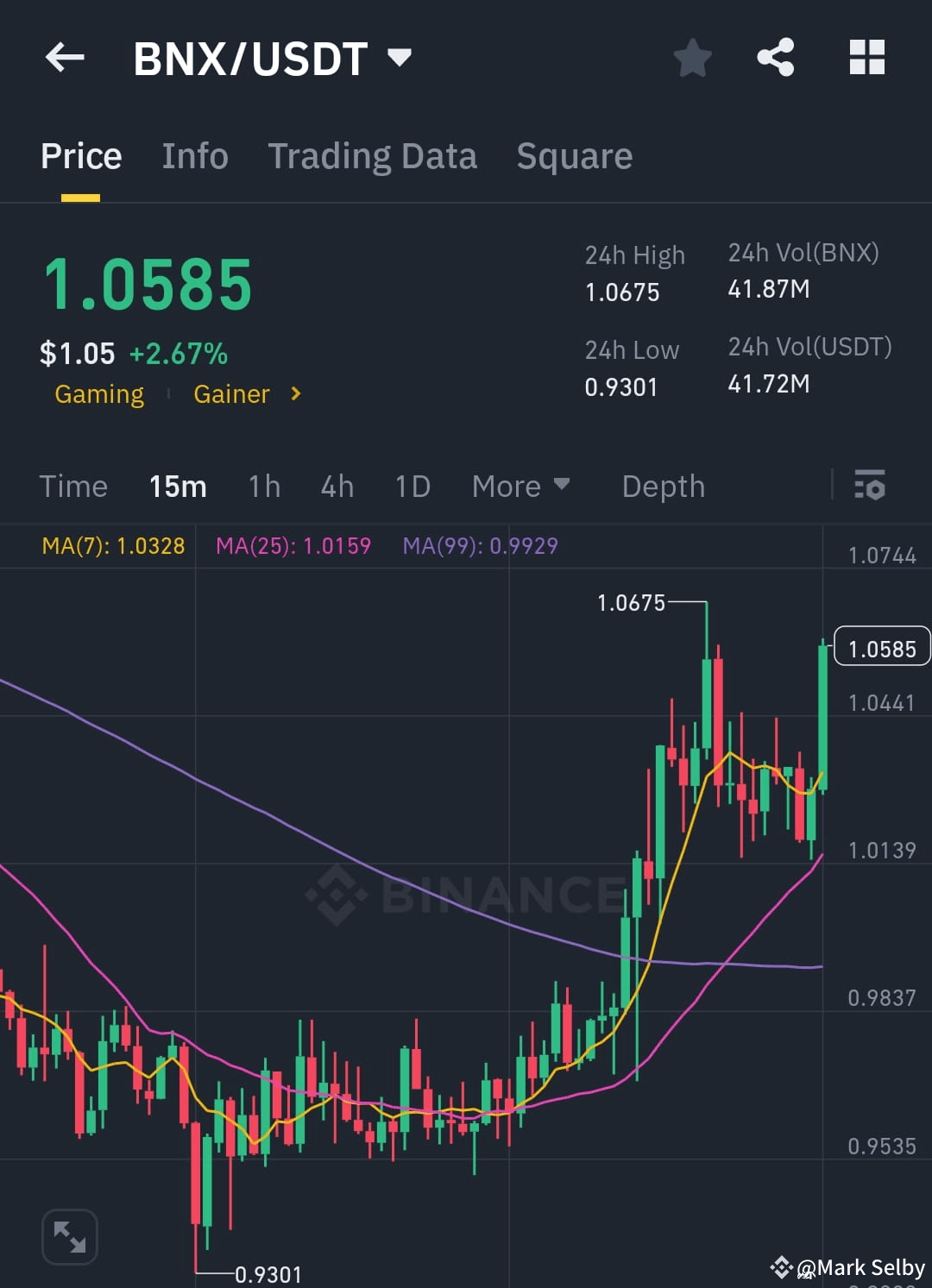The image size is (932, 1288).
Task: Open the Depth view
Action: click(663, 486)
